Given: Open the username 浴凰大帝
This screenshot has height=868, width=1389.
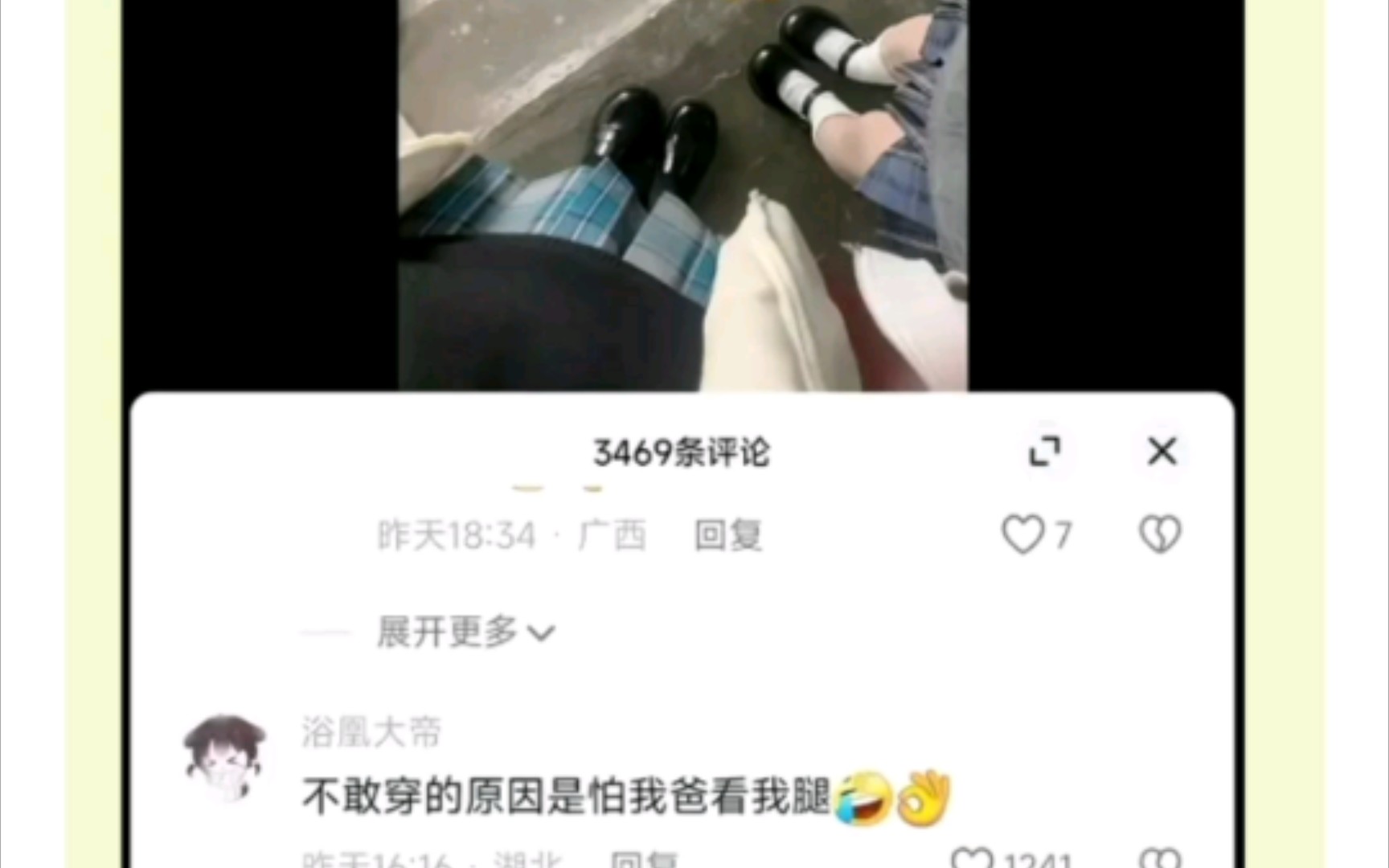Looking at the screenshot, I should pyautogui.click(x=371, y=732).
